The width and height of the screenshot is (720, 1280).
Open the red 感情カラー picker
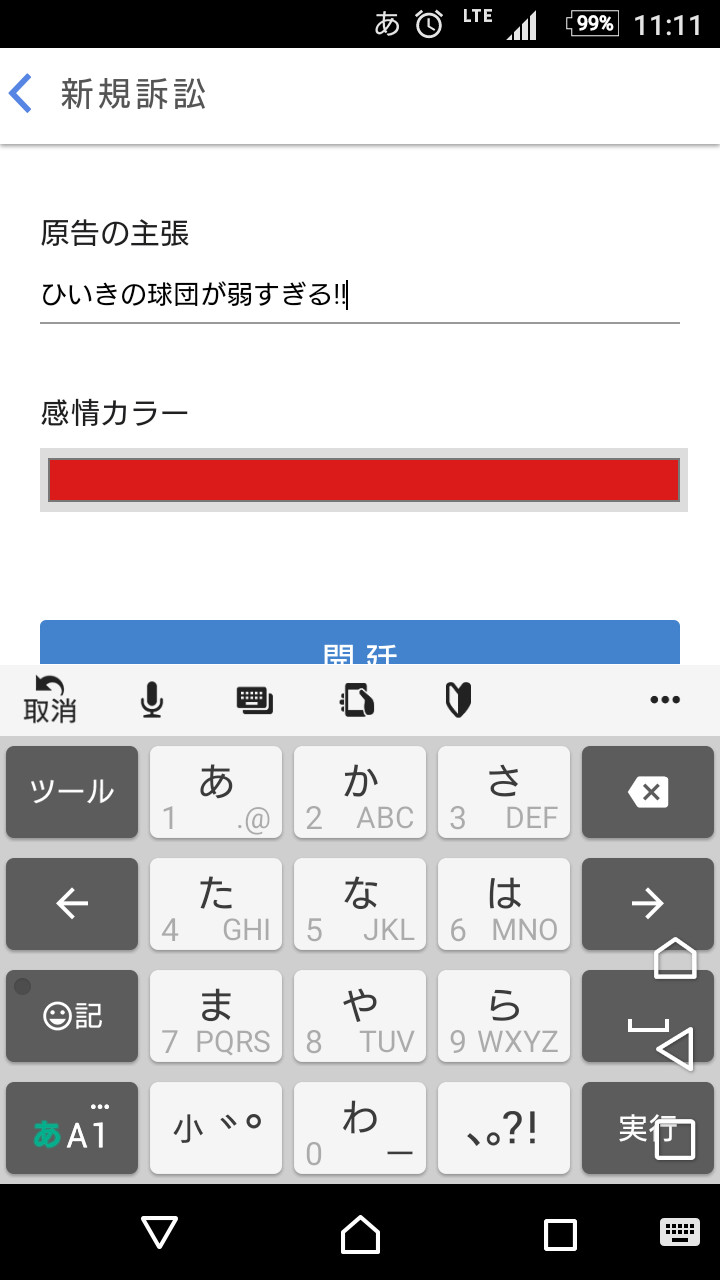point(364,480)
